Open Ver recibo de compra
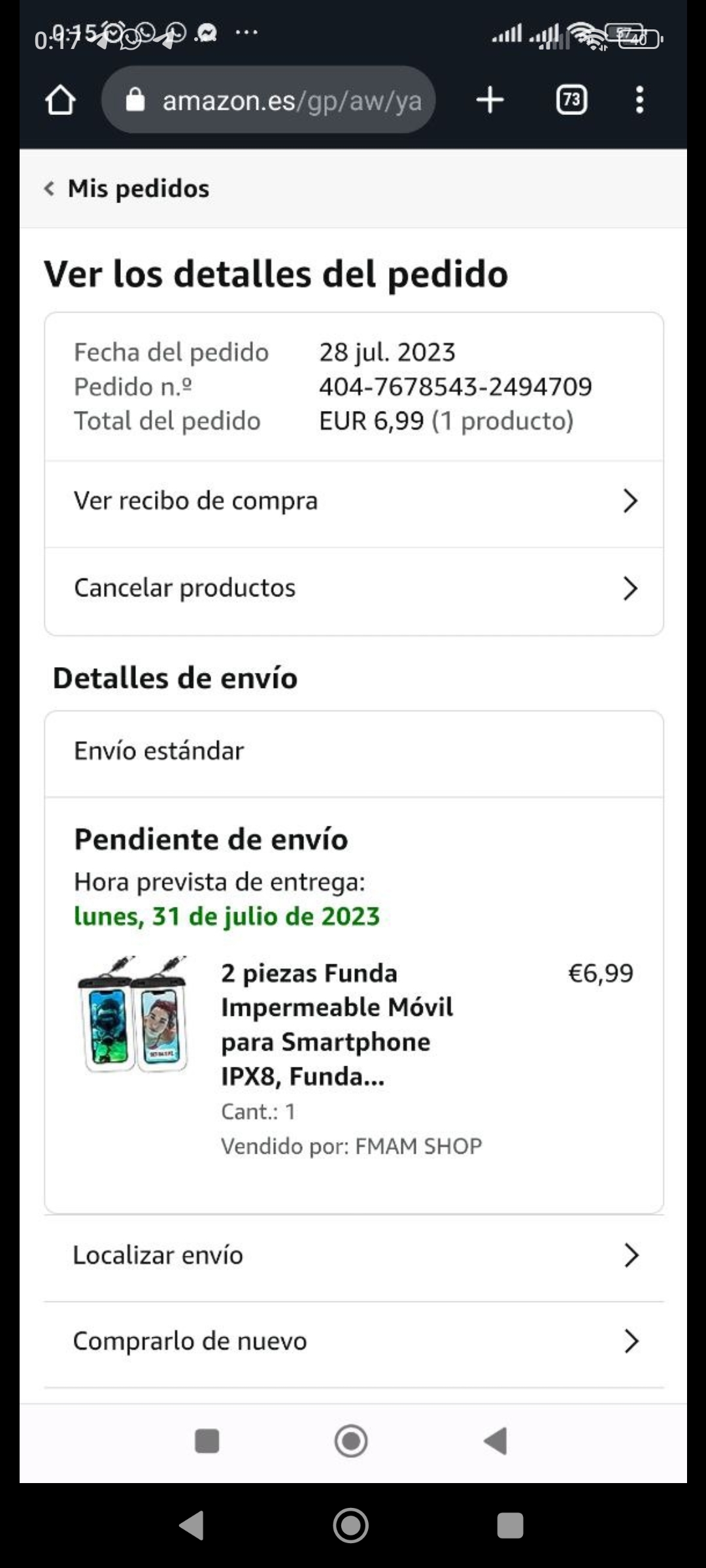Screen dimensions: 706x1568 354,502
